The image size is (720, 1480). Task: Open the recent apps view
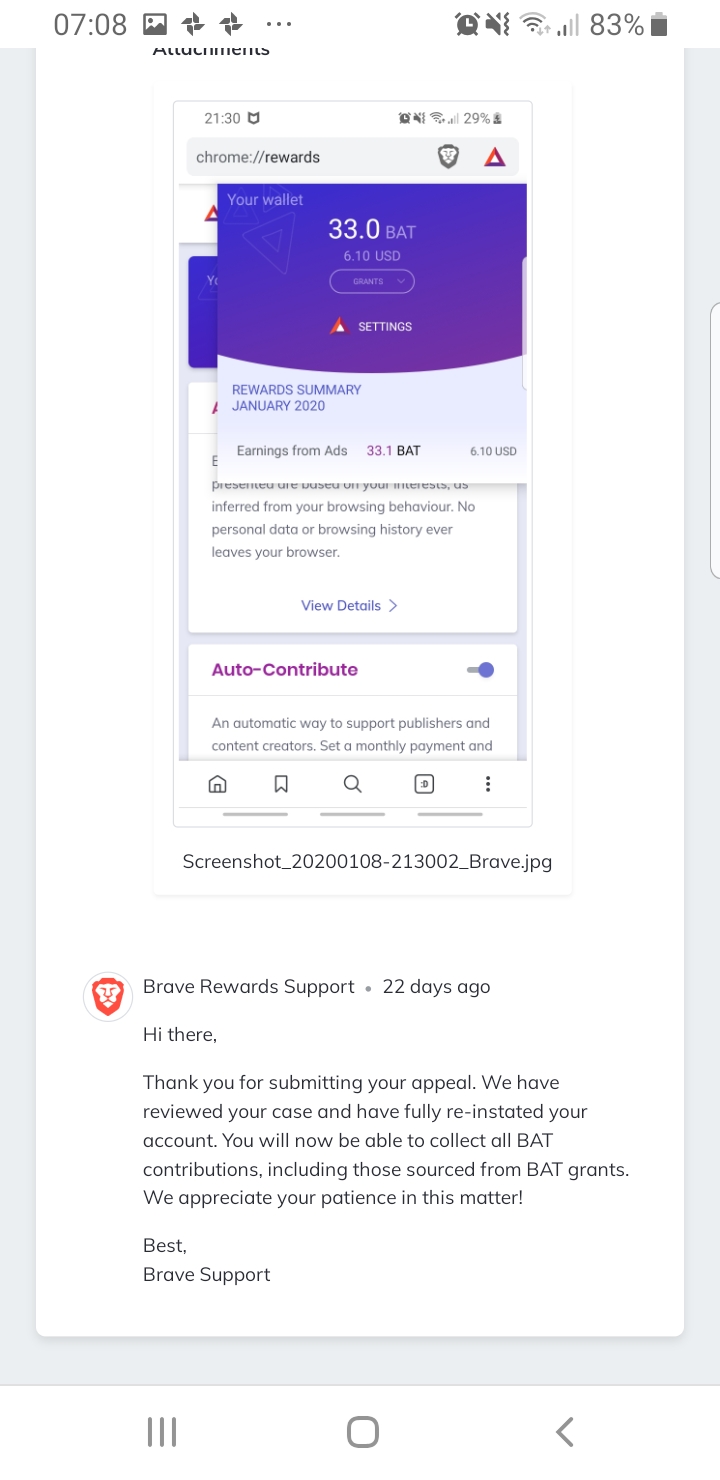162,1432
